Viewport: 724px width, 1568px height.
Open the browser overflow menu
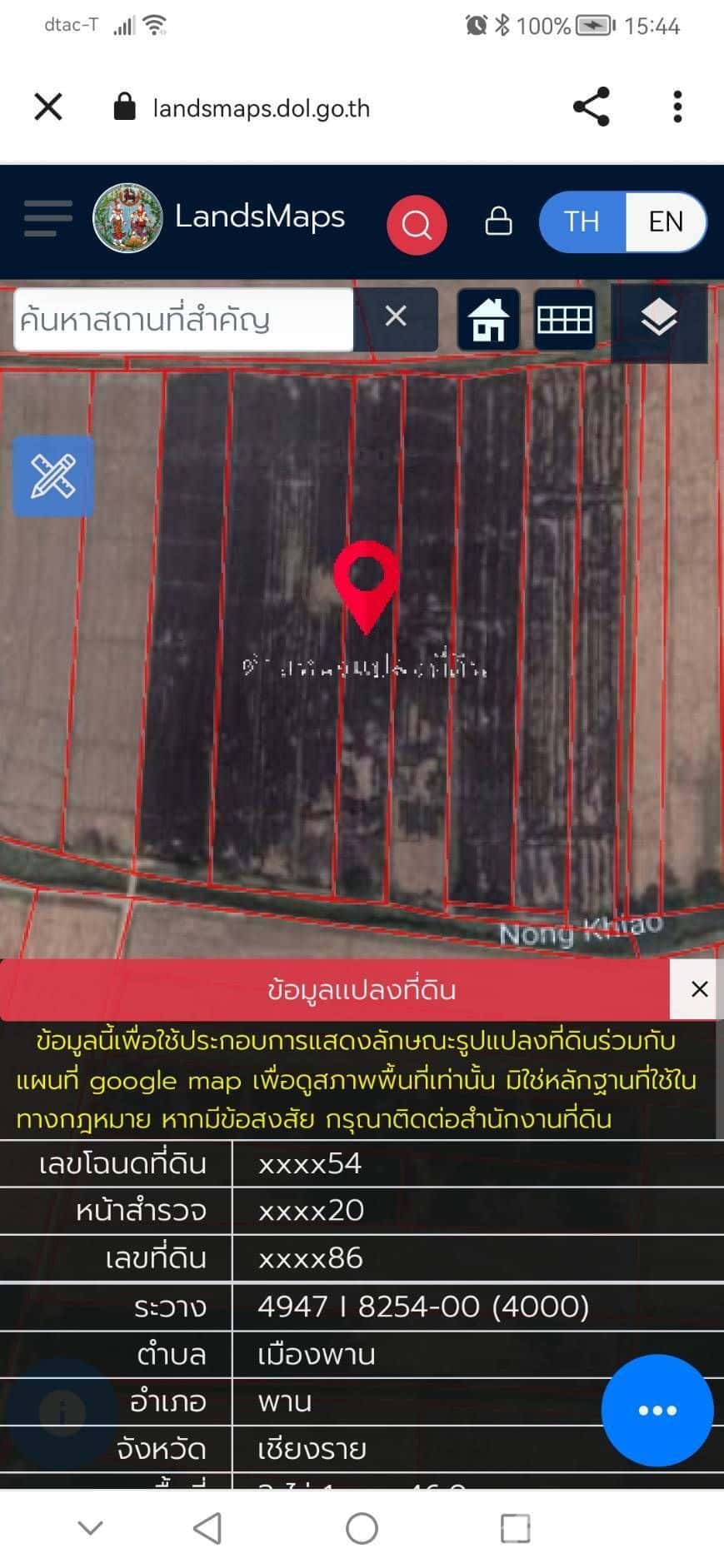coord(677,107)
